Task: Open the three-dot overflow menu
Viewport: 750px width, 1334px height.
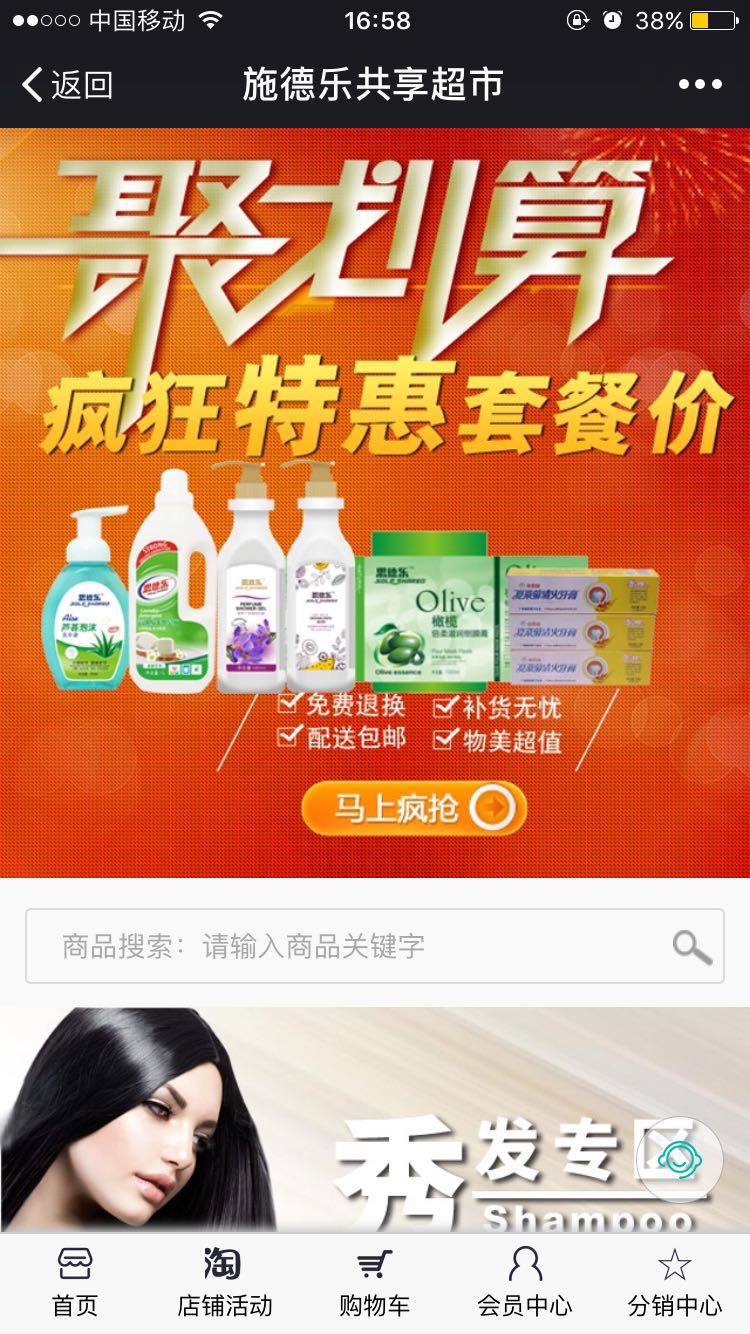Action: (700, 85)
